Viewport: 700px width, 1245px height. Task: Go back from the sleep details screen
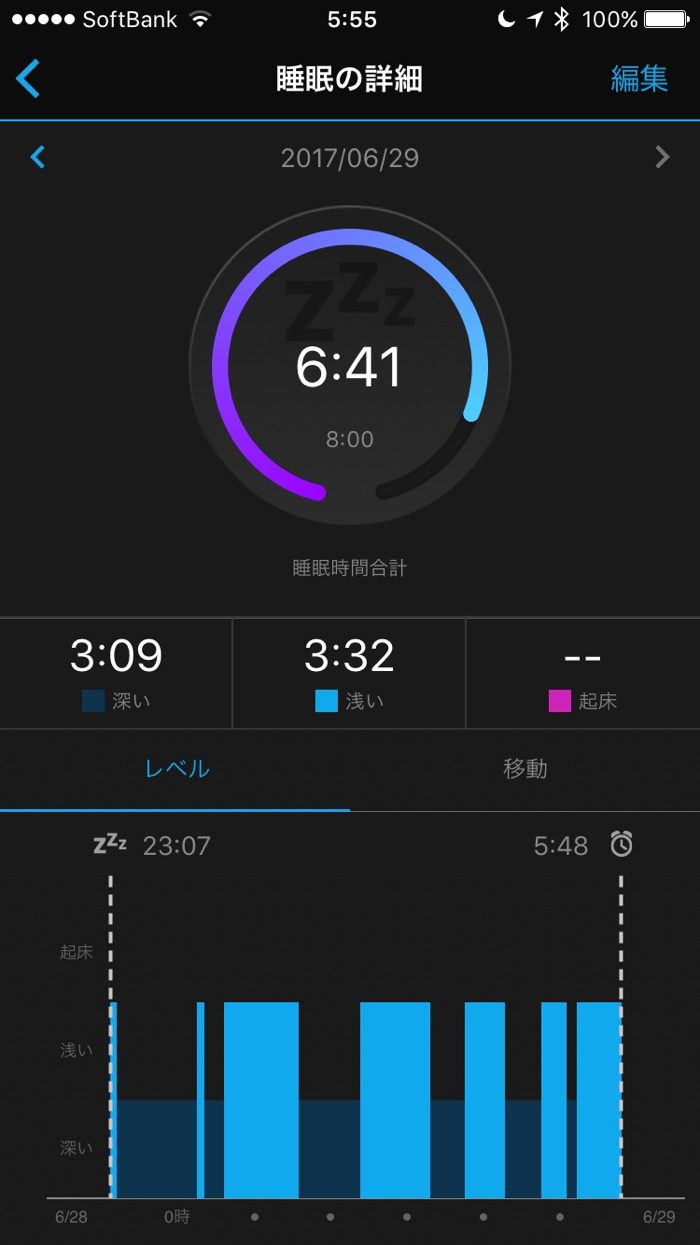(x=29, y=78)
